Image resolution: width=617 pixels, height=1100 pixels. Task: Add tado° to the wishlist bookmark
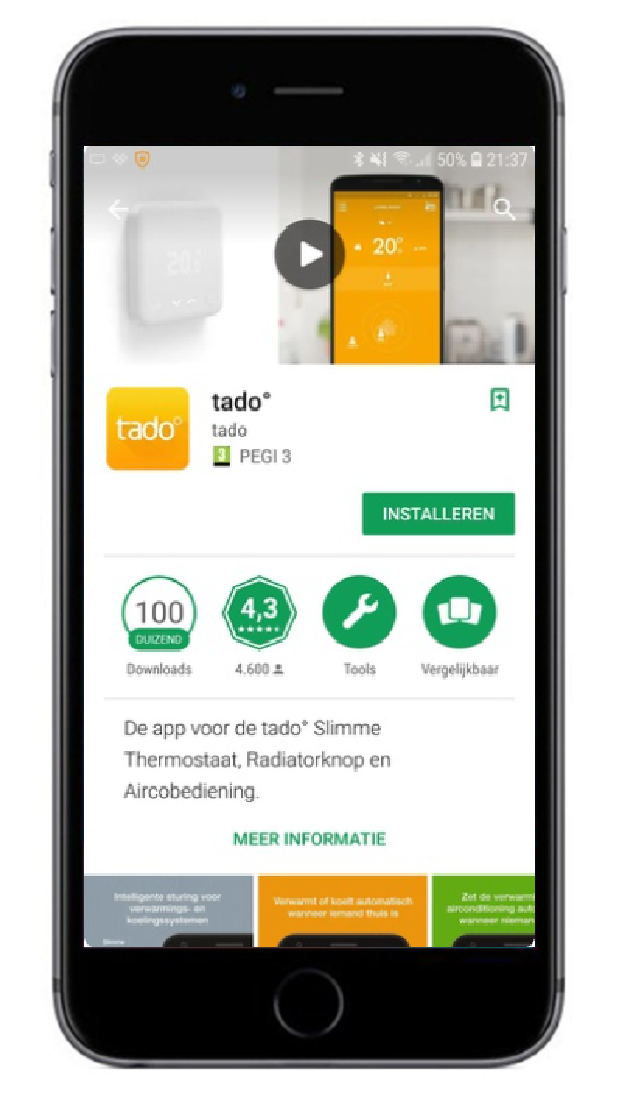[x=500, y=400]
